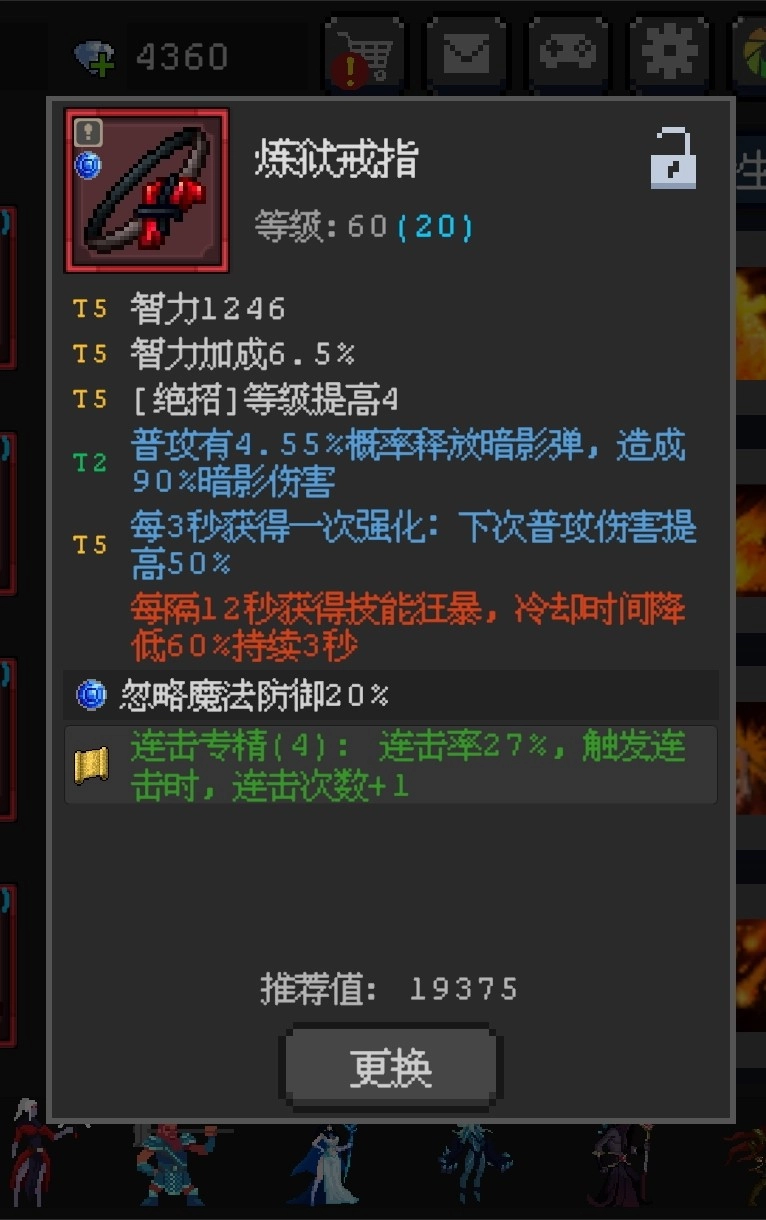Open the gamepad icon in top bar

tap(568, 54)
